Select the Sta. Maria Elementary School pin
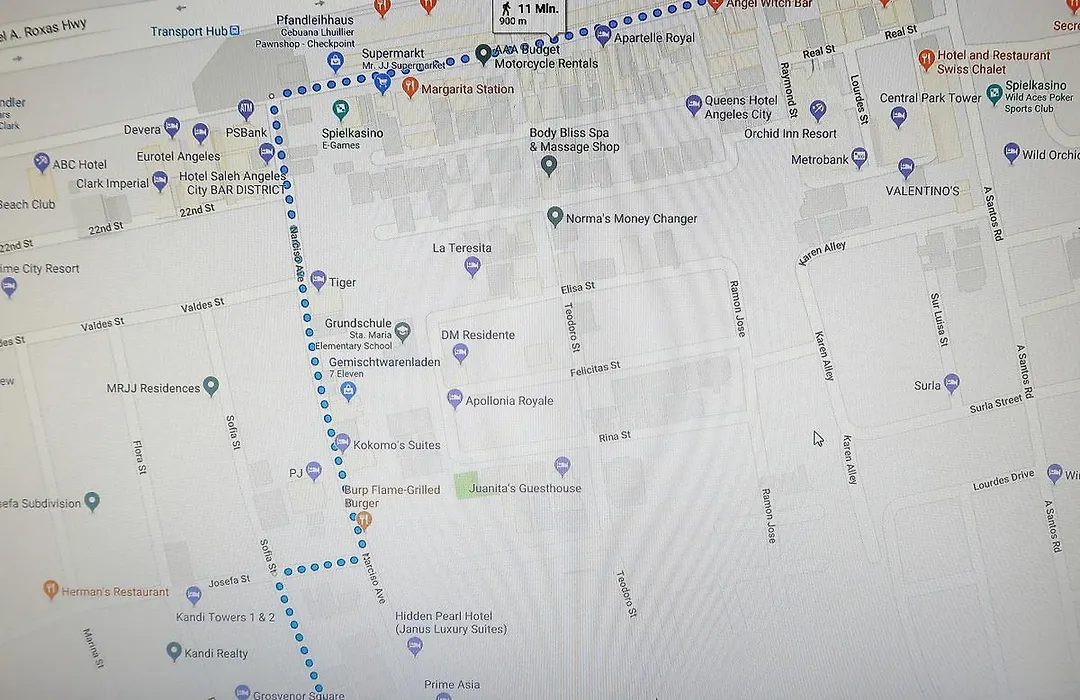Viewport: 1080px width, 700px height. point(402,331)
